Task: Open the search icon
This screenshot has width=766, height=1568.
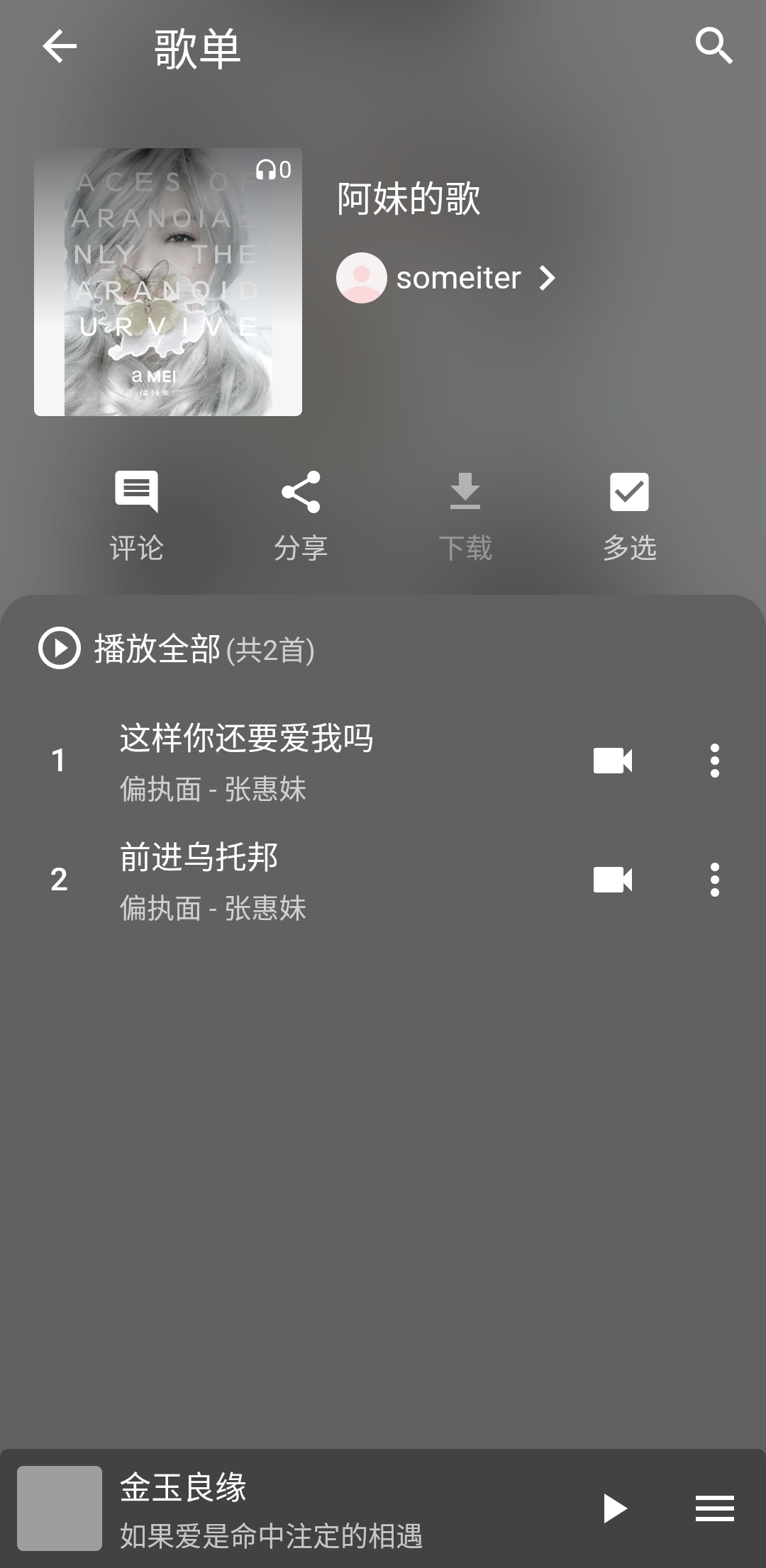Action: [x=714, y=47]
